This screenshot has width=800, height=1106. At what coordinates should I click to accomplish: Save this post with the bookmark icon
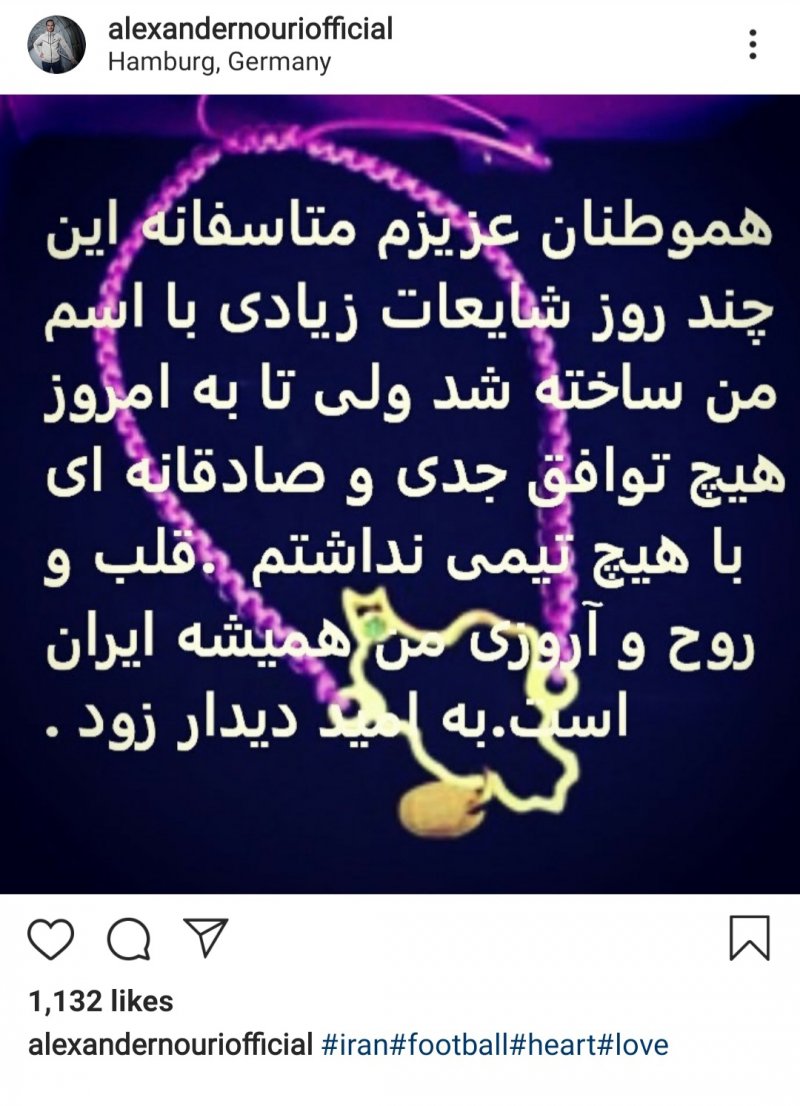(749, 939)
